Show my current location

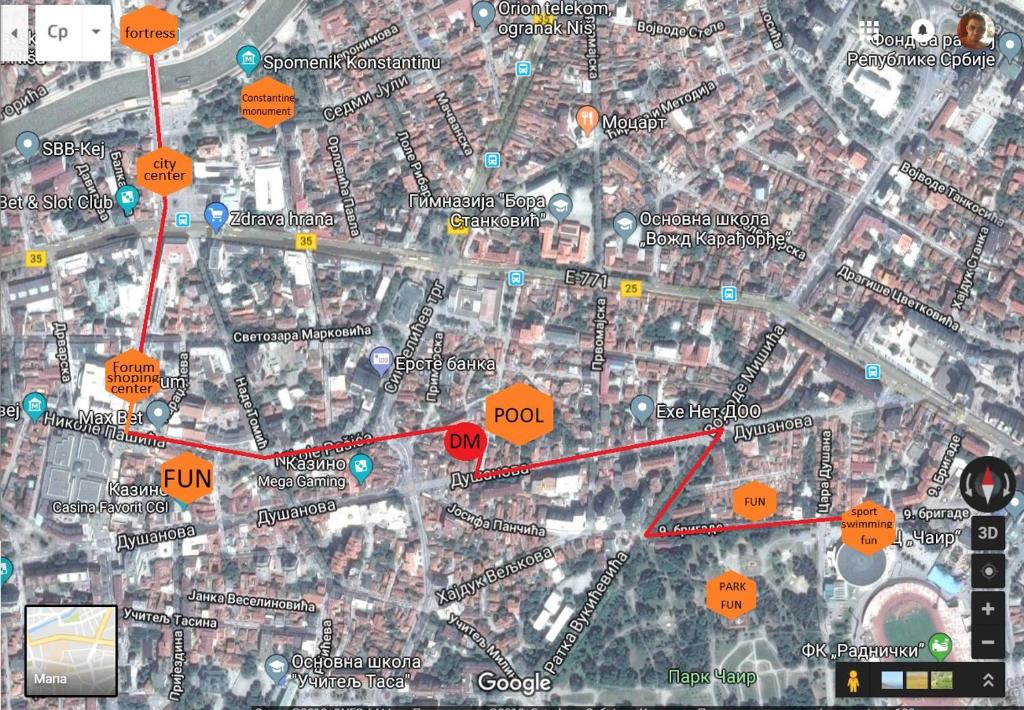(x=987, y=570)
